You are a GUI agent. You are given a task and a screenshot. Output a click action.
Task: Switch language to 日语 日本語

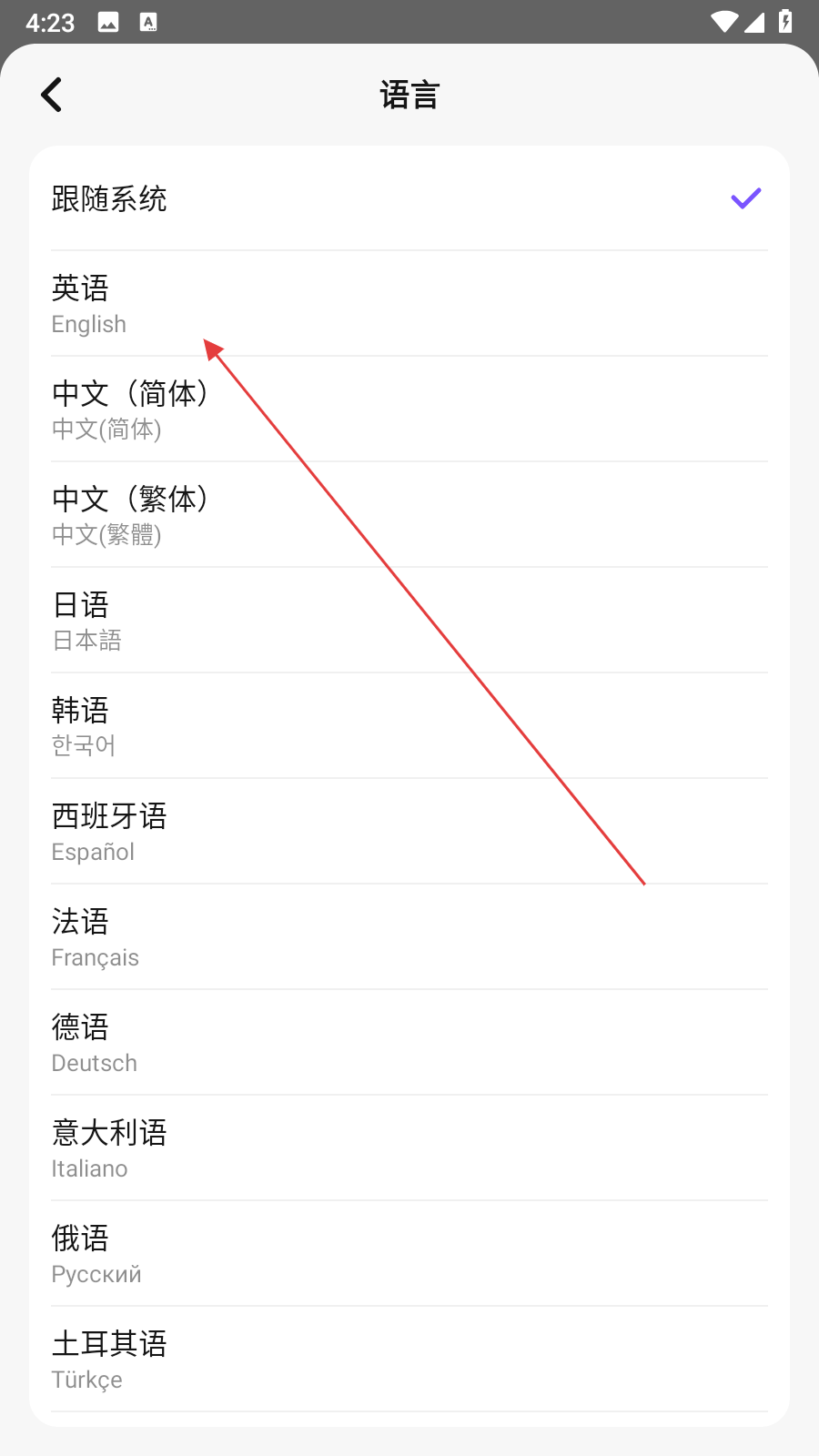point(409,621)
